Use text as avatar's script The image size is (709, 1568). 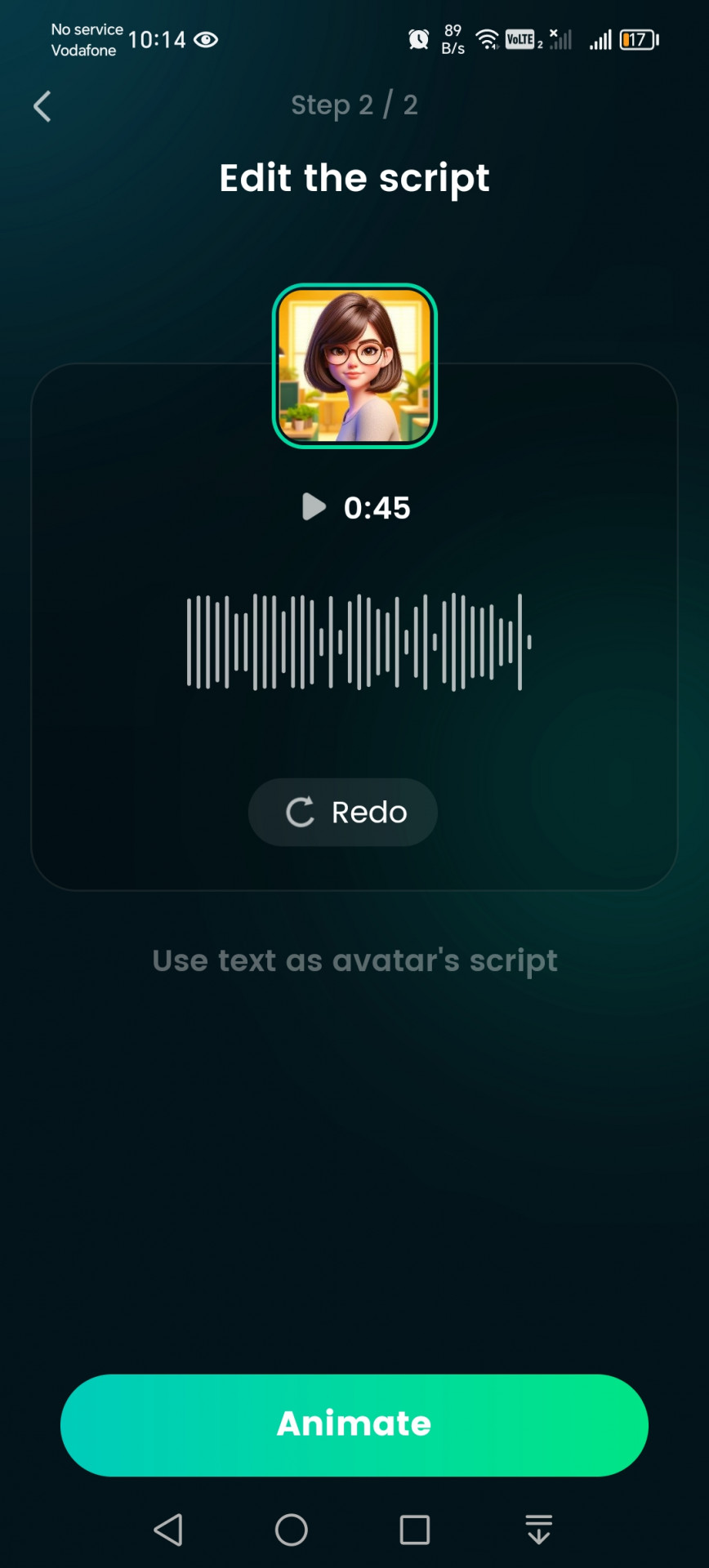(354, 960)
